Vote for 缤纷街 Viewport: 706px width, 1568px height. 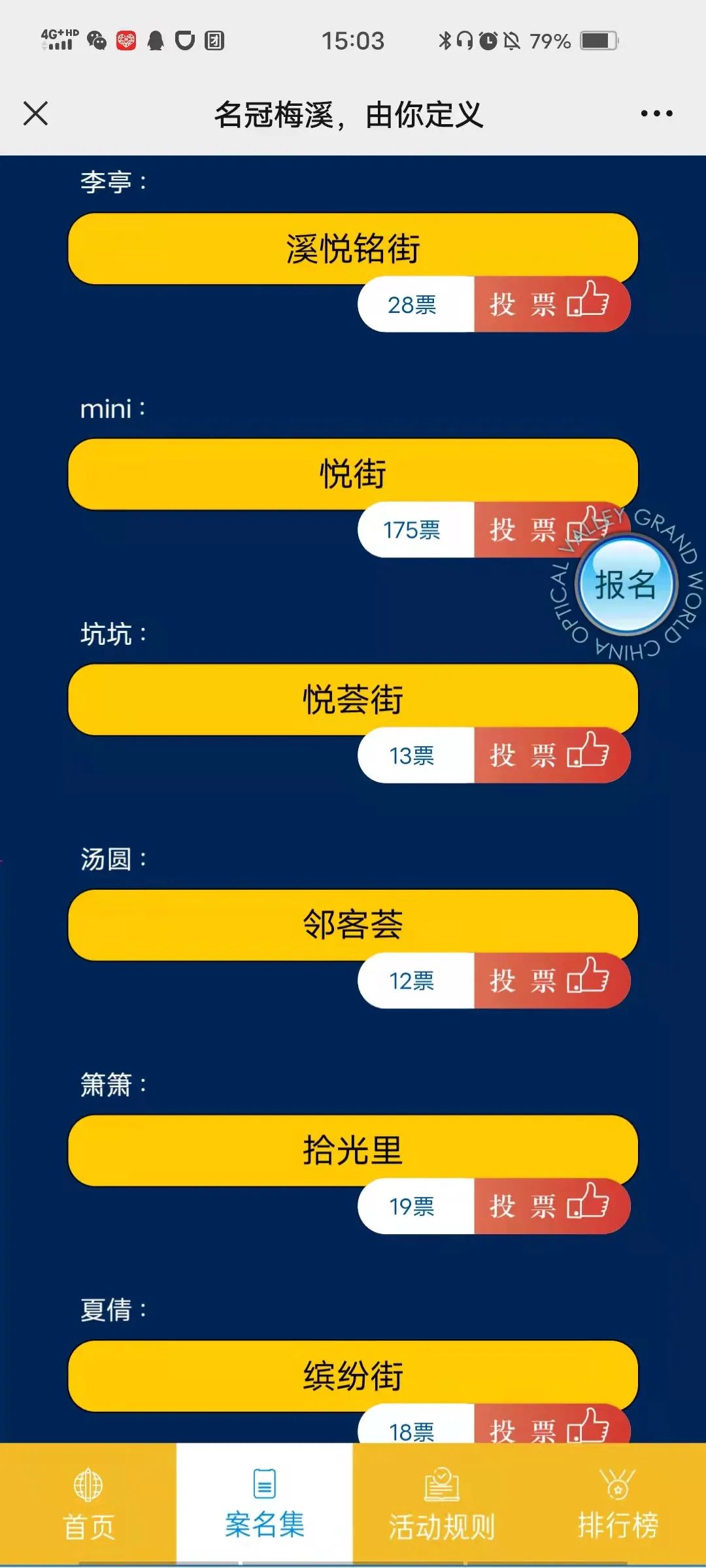click(x=550, y=1428)
